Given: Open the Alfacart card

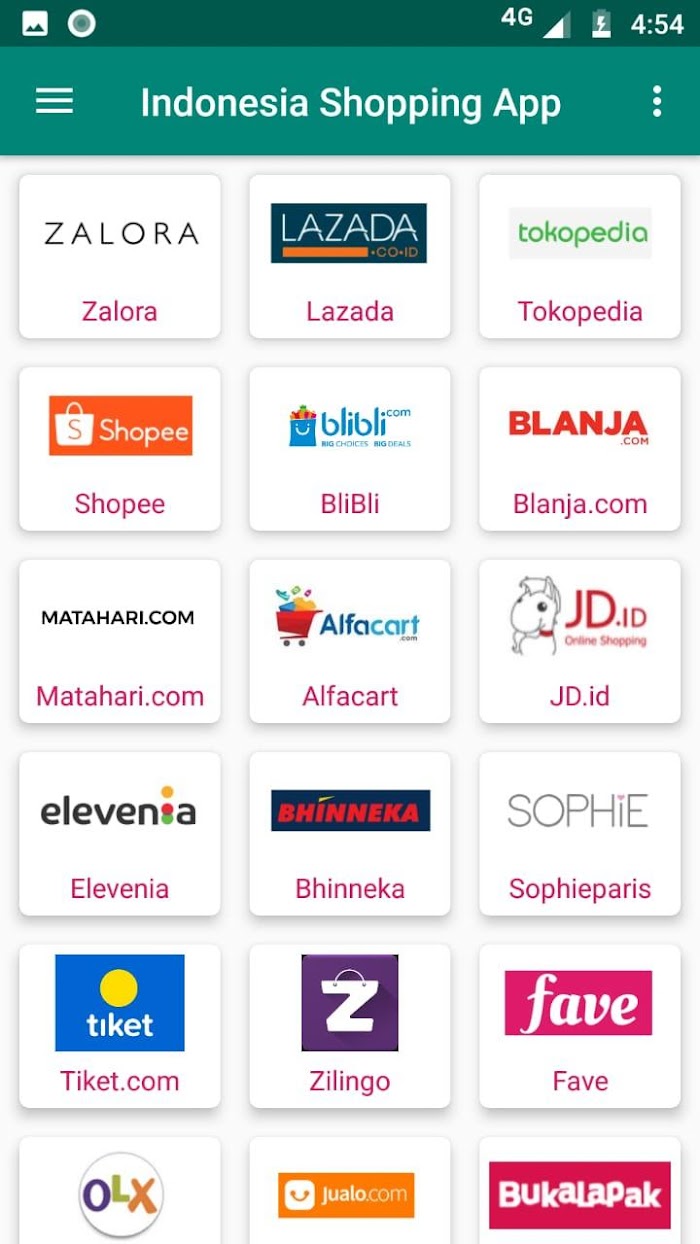Looking at the screenshot, I should [x=350, y=640].
